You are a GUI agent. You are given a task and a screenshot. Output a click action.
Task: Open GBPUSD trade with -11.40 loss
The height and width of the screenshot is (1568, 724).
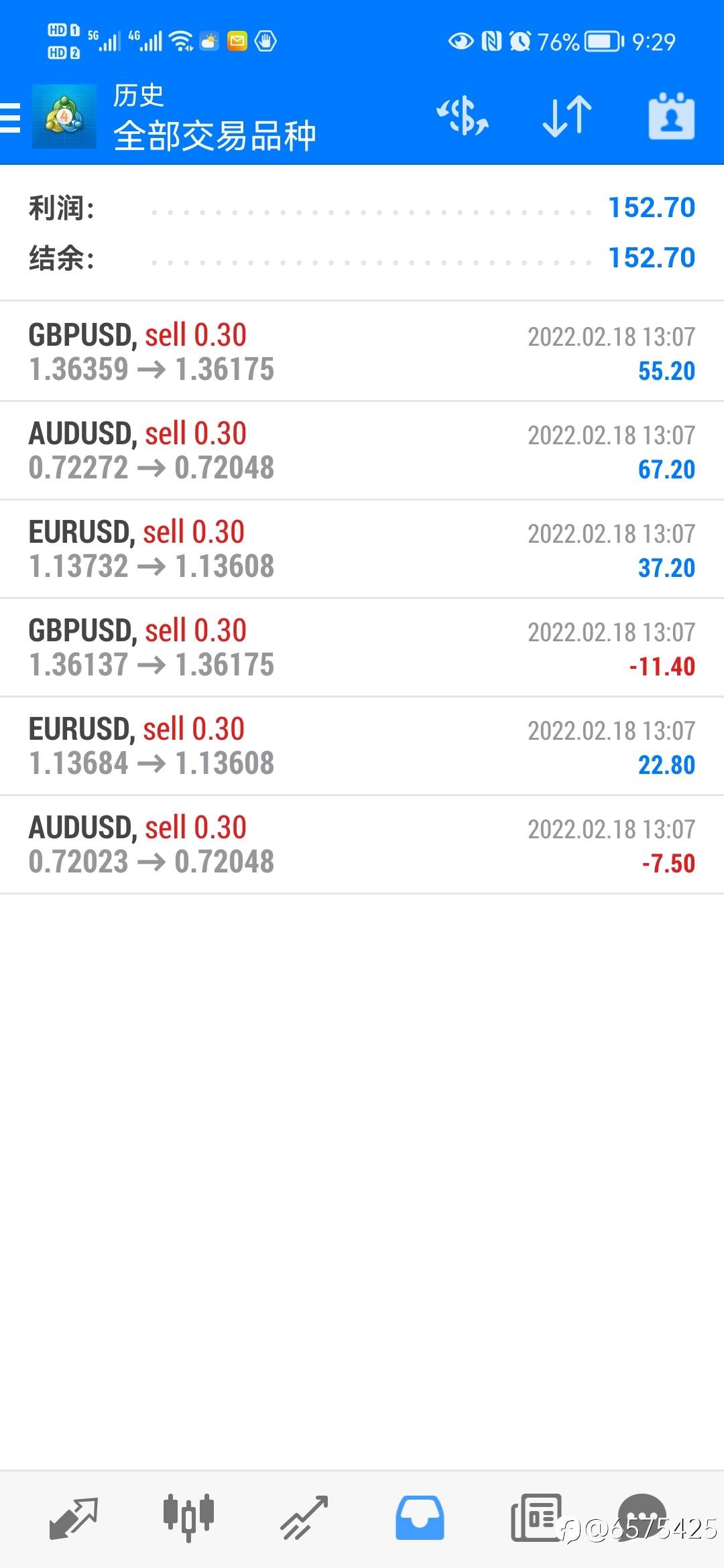click(362, 647)
